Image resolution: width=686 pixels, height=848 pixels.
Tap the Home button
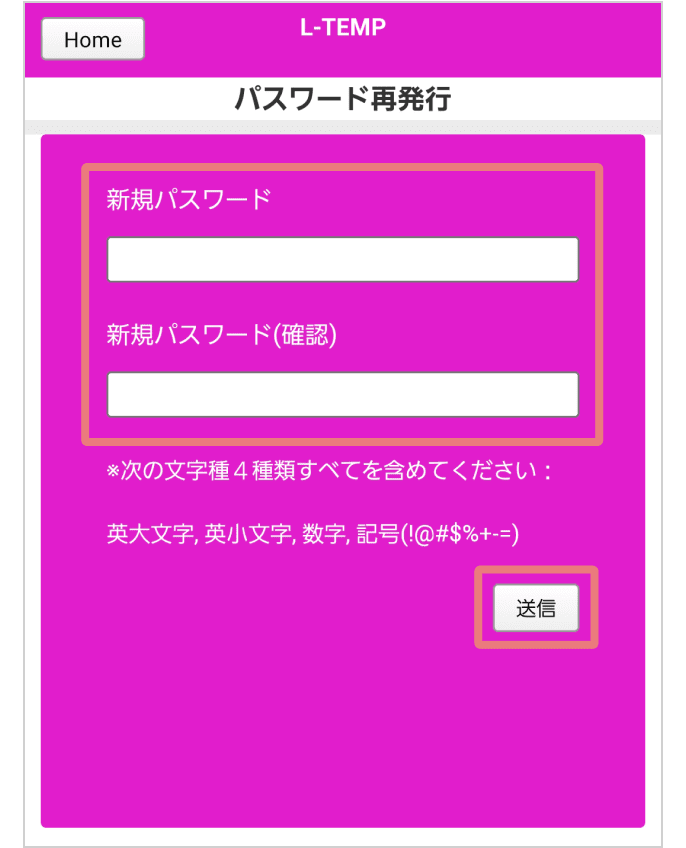(x=93, y=39)
